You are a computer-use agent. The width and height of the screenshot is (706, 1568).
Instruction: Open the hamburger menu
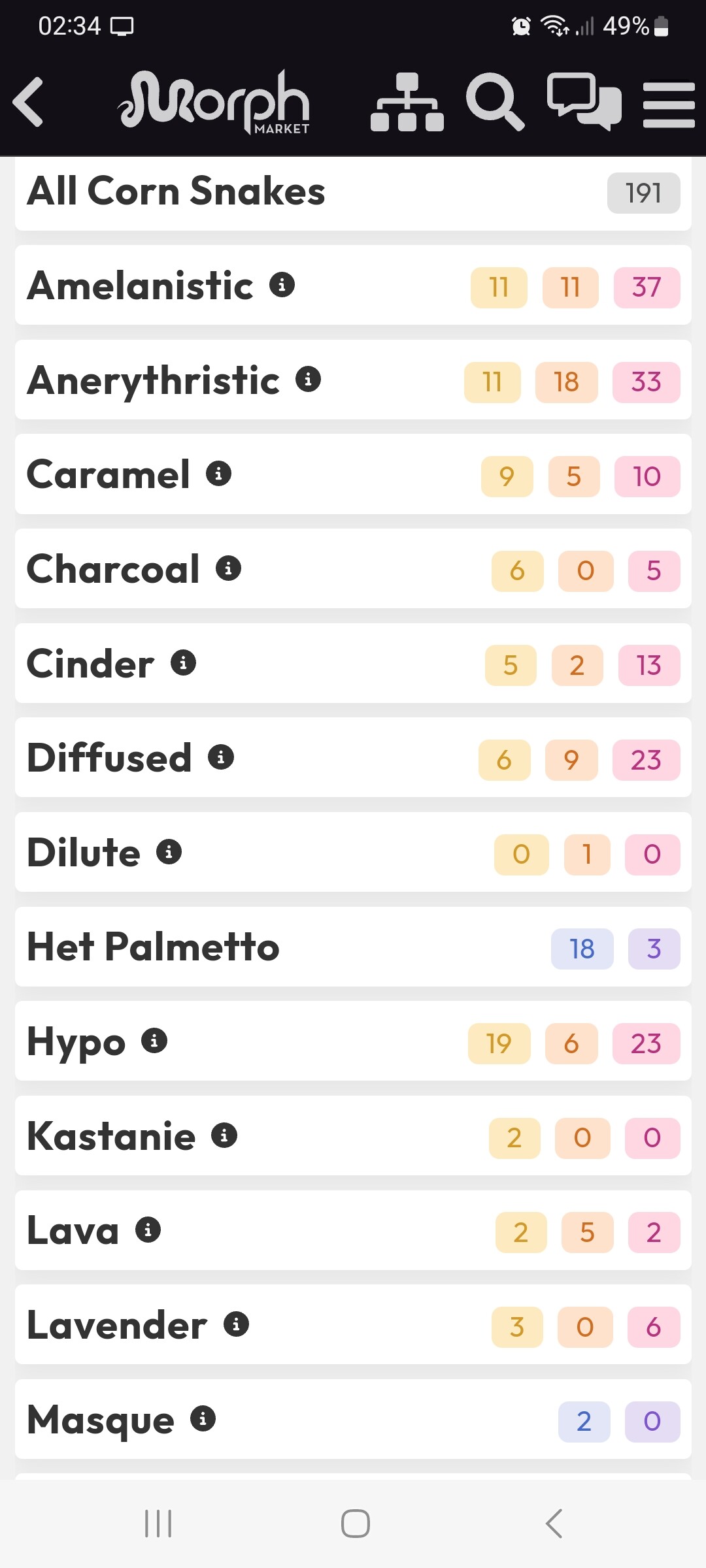pyautogui.click(x=669, y=105)
